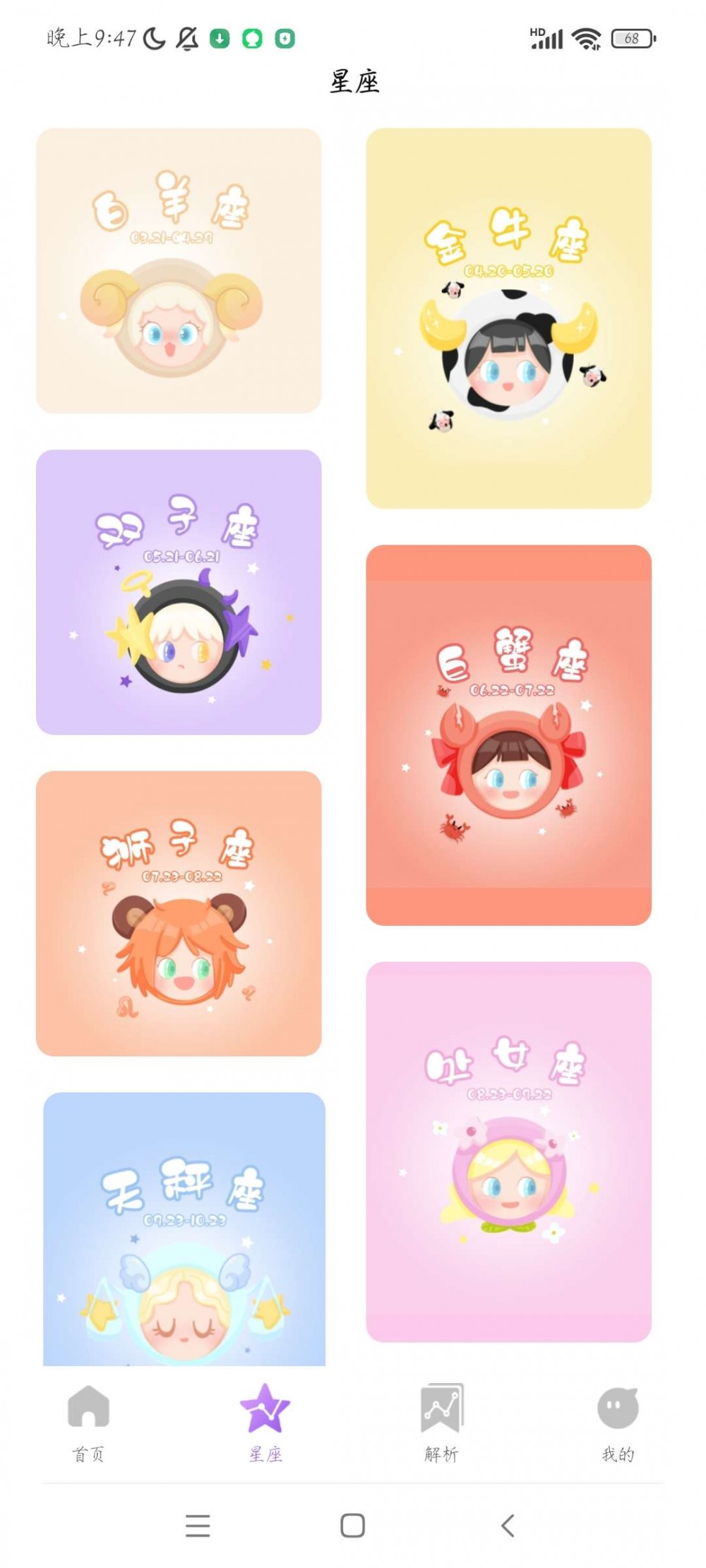Tap the 星座 page title
Image resolution: width=706 pixels, height=1568 pixels.
(x=353, y=82)
